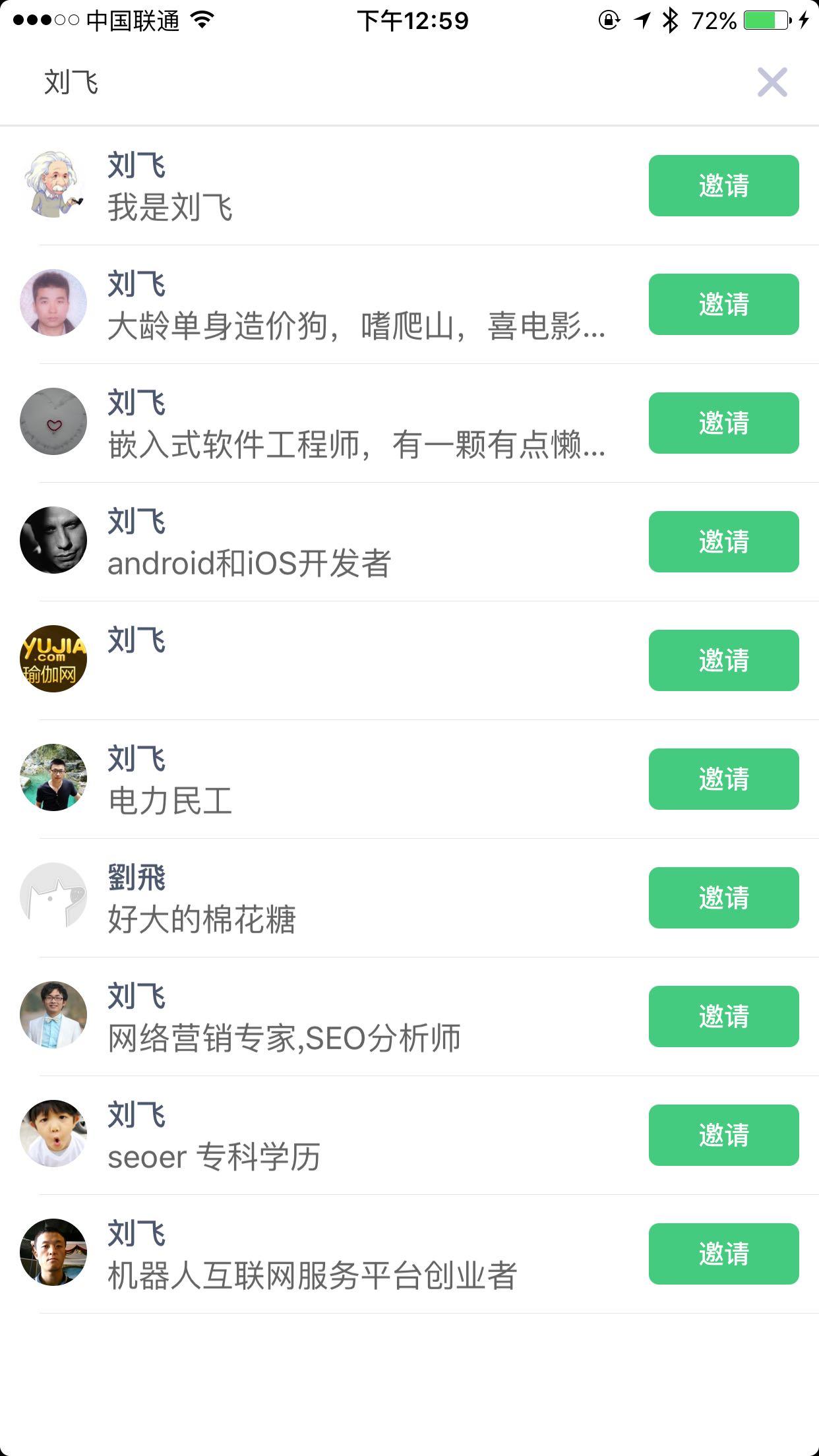Invite 刘飞 with the 瑜伽网 avatar
This screenshot has width=819, height=1456.
[x=723, y=660]
